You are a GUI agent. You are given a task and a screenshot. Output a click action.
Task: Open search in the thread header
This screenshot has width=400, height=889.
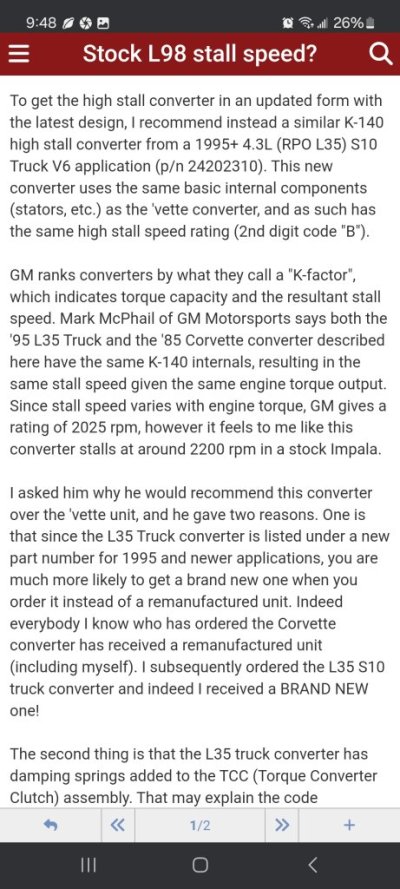[x=379, y=54]
